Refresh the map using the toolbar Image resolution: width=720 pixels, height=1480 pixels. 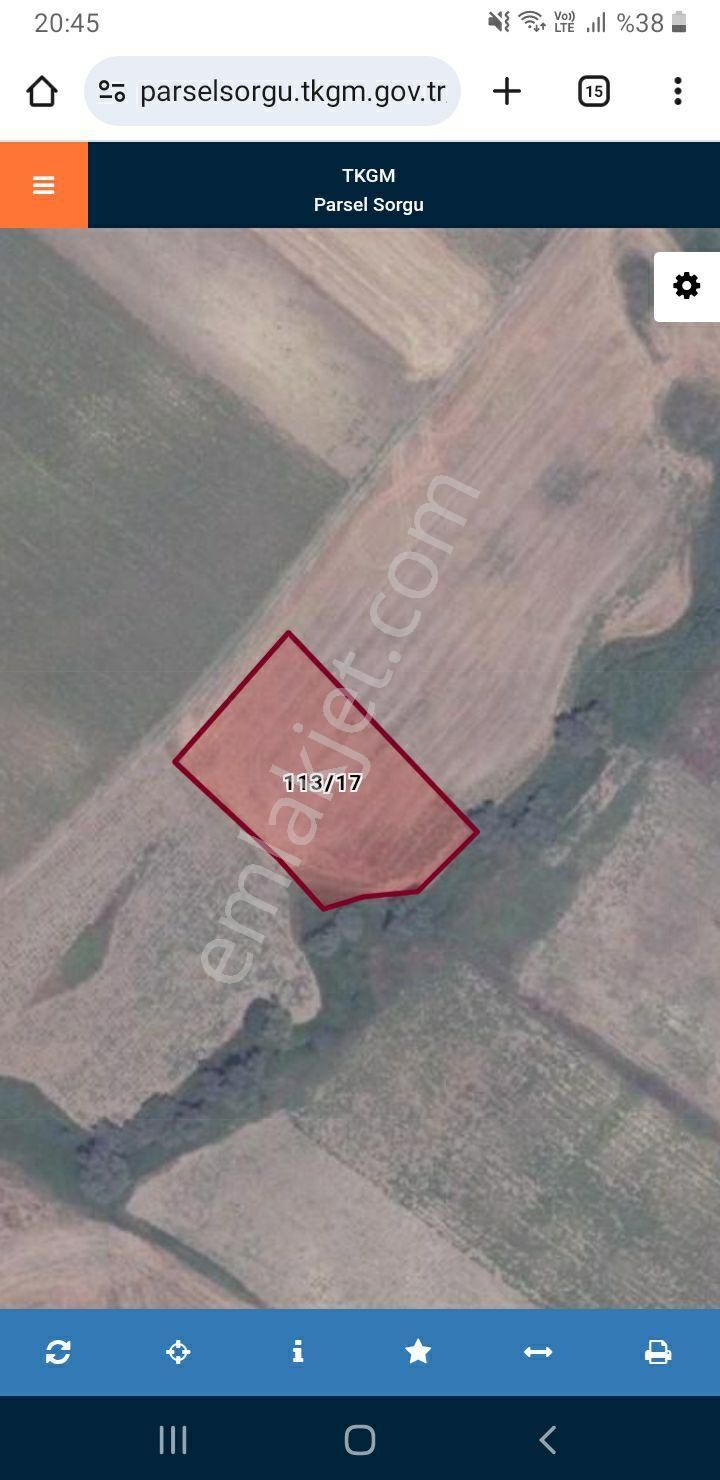tap(58, 1352)
